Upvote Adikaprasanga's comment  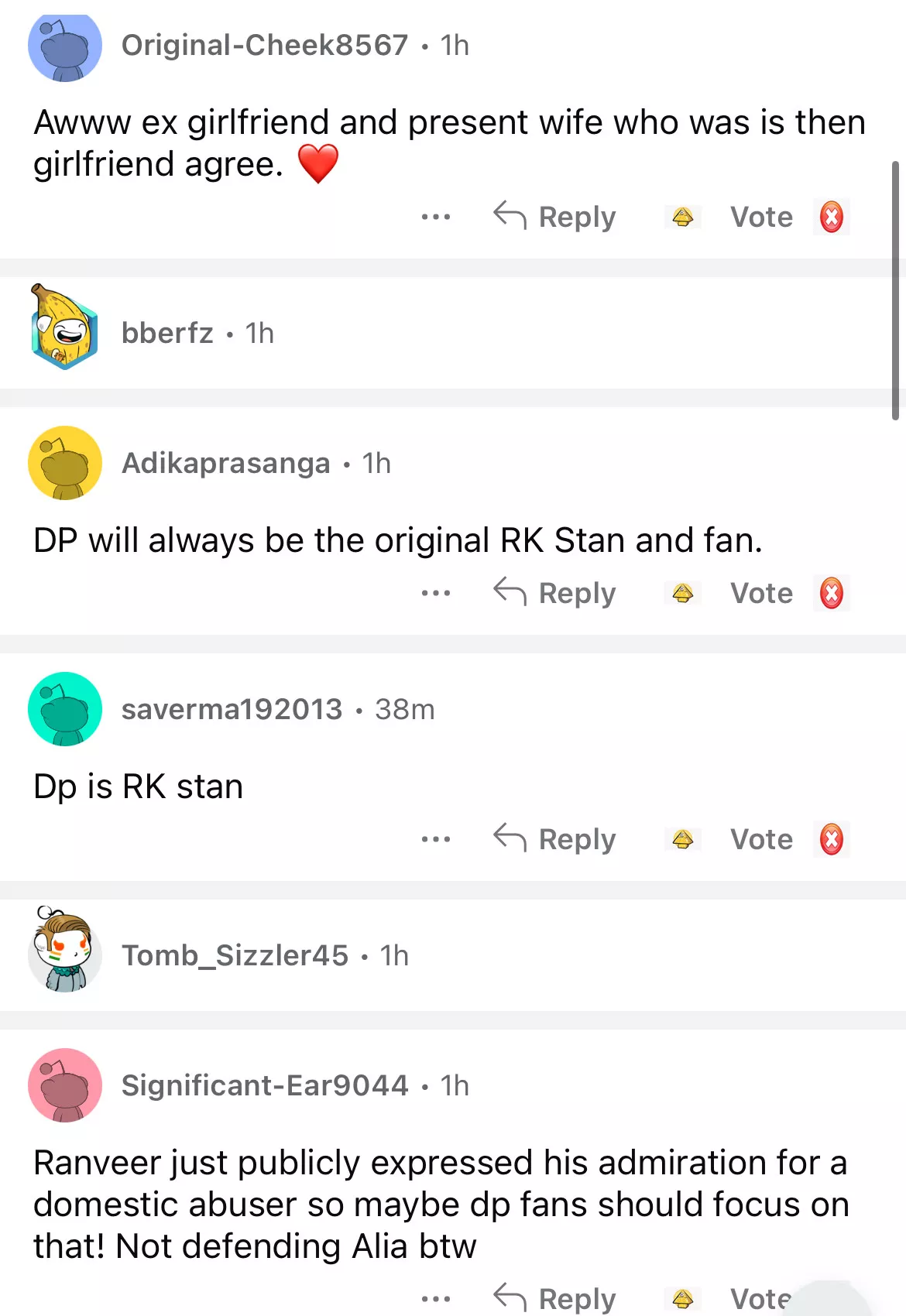pos(682,594)
